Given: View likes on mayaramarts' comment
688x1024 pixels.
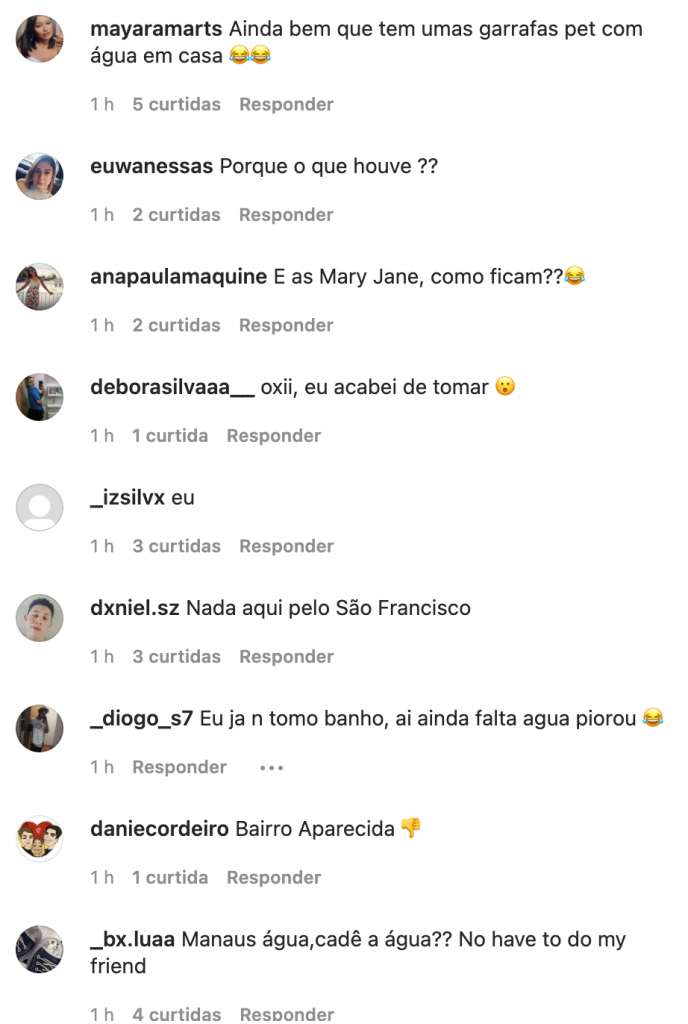Looking at the screenshot, I should click(176, 104).
